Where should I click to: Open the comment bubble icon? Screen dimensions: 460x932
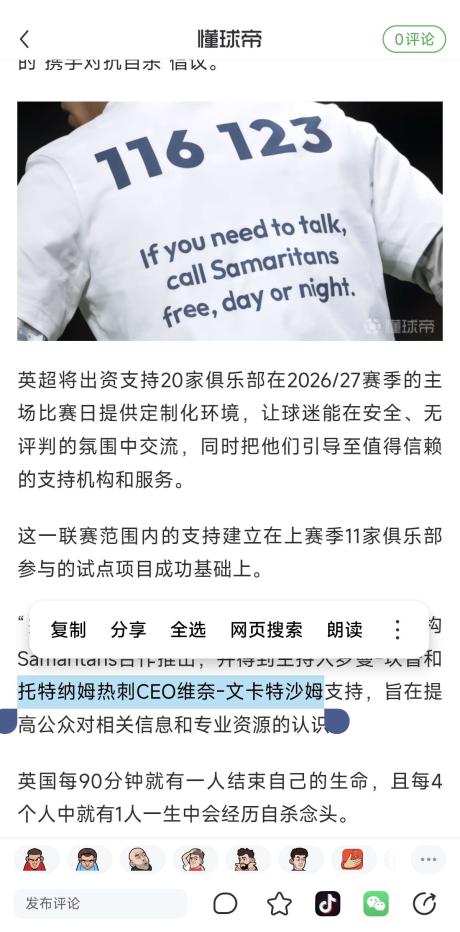[225, 904]
